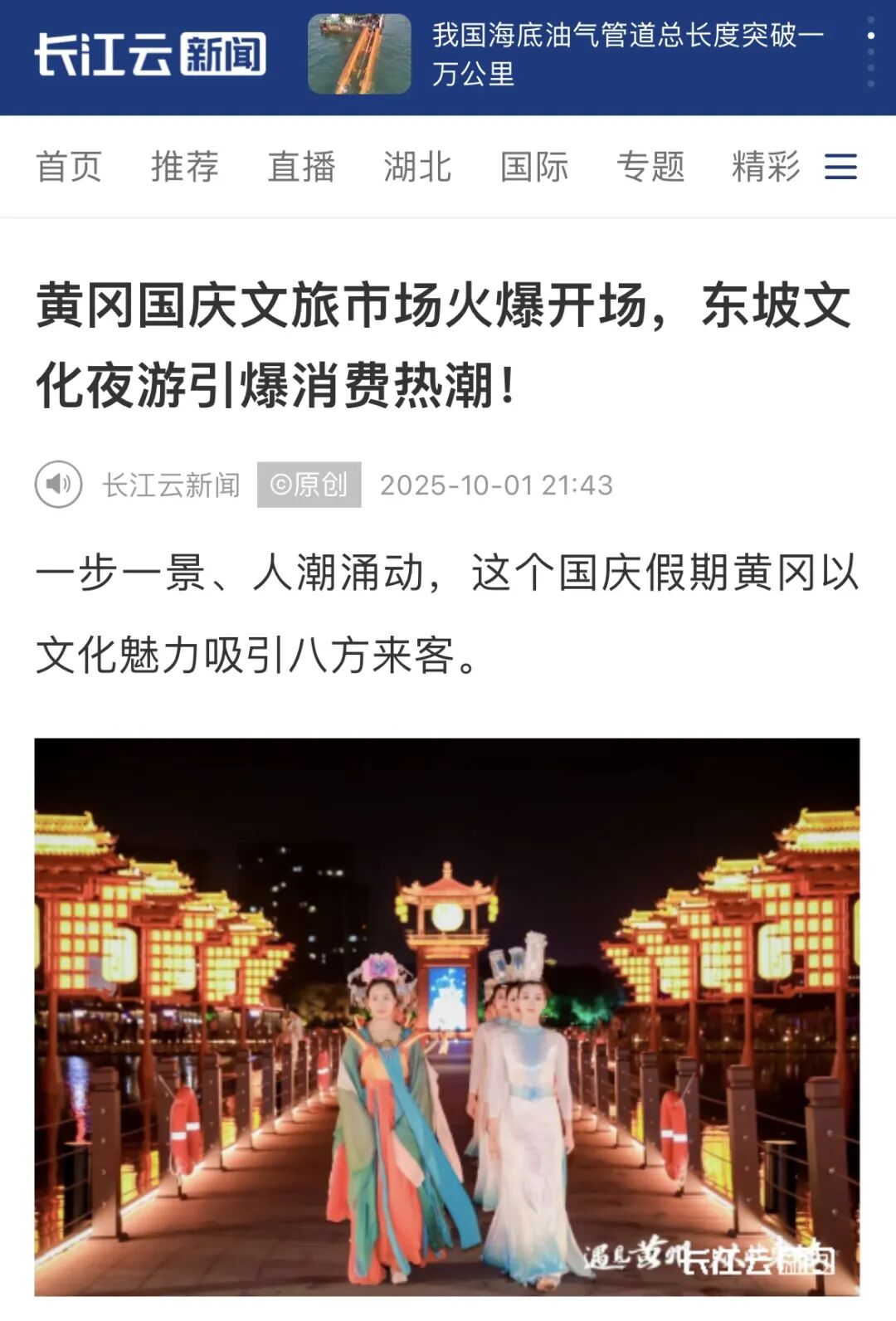Open the 长江云新闻 logo home link

150,54
